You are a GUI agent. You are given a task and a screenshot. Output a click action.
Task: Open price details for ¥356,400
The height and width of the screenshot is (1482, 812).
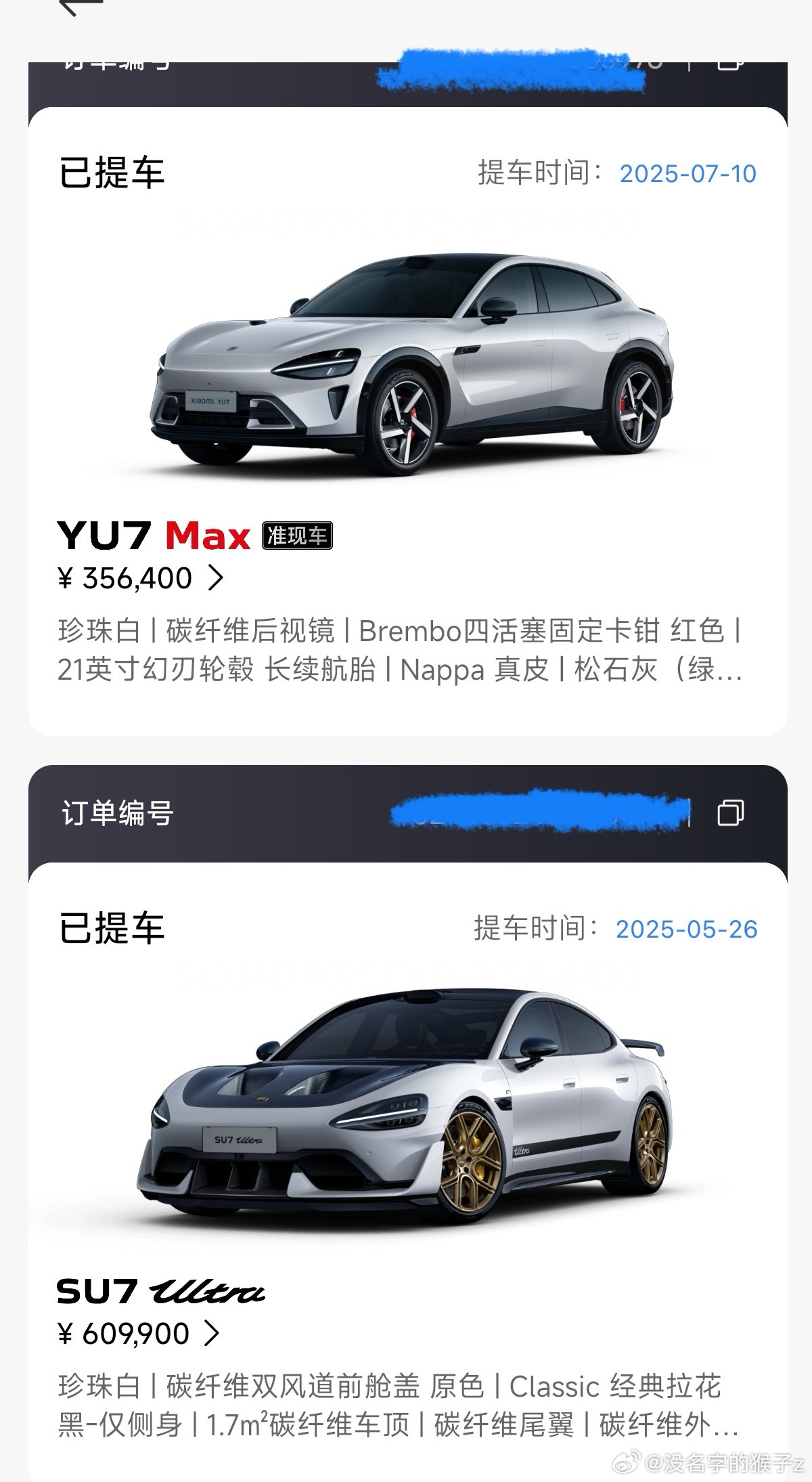tap(215, 578)
